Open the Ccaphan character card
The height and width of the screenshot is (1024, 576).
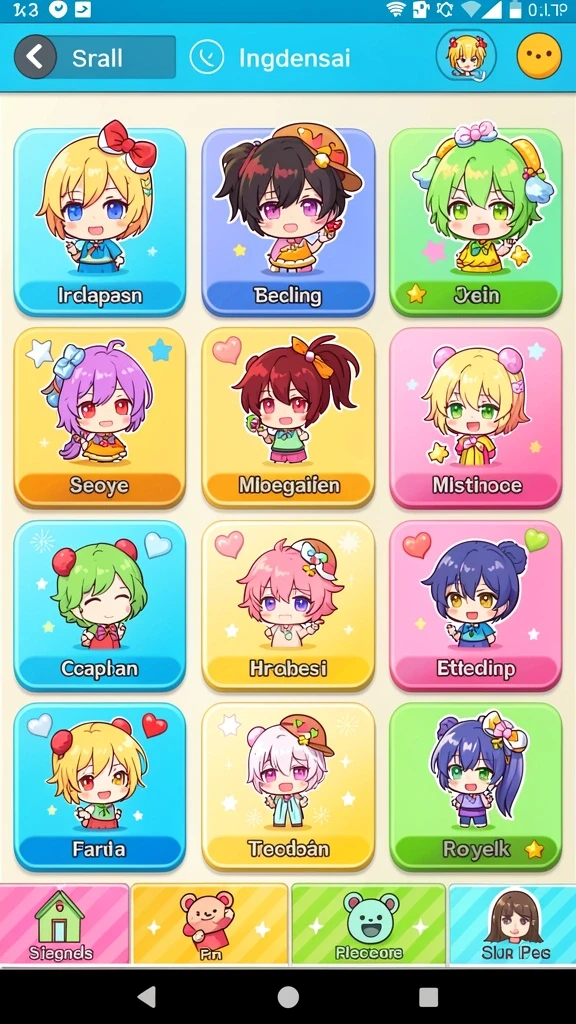pos(100,605)
